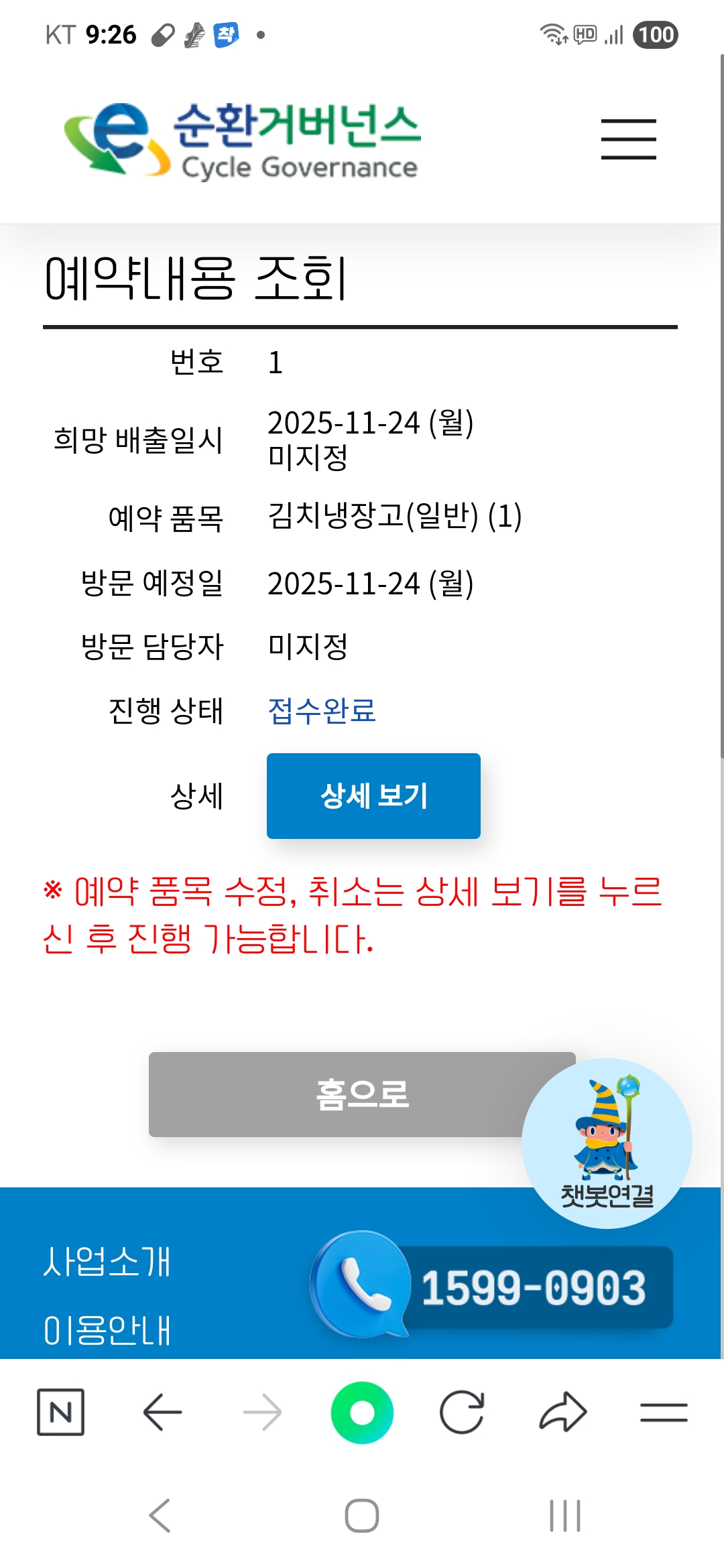Tap the 순환거버넌스 logo in the header

(242, 141)
